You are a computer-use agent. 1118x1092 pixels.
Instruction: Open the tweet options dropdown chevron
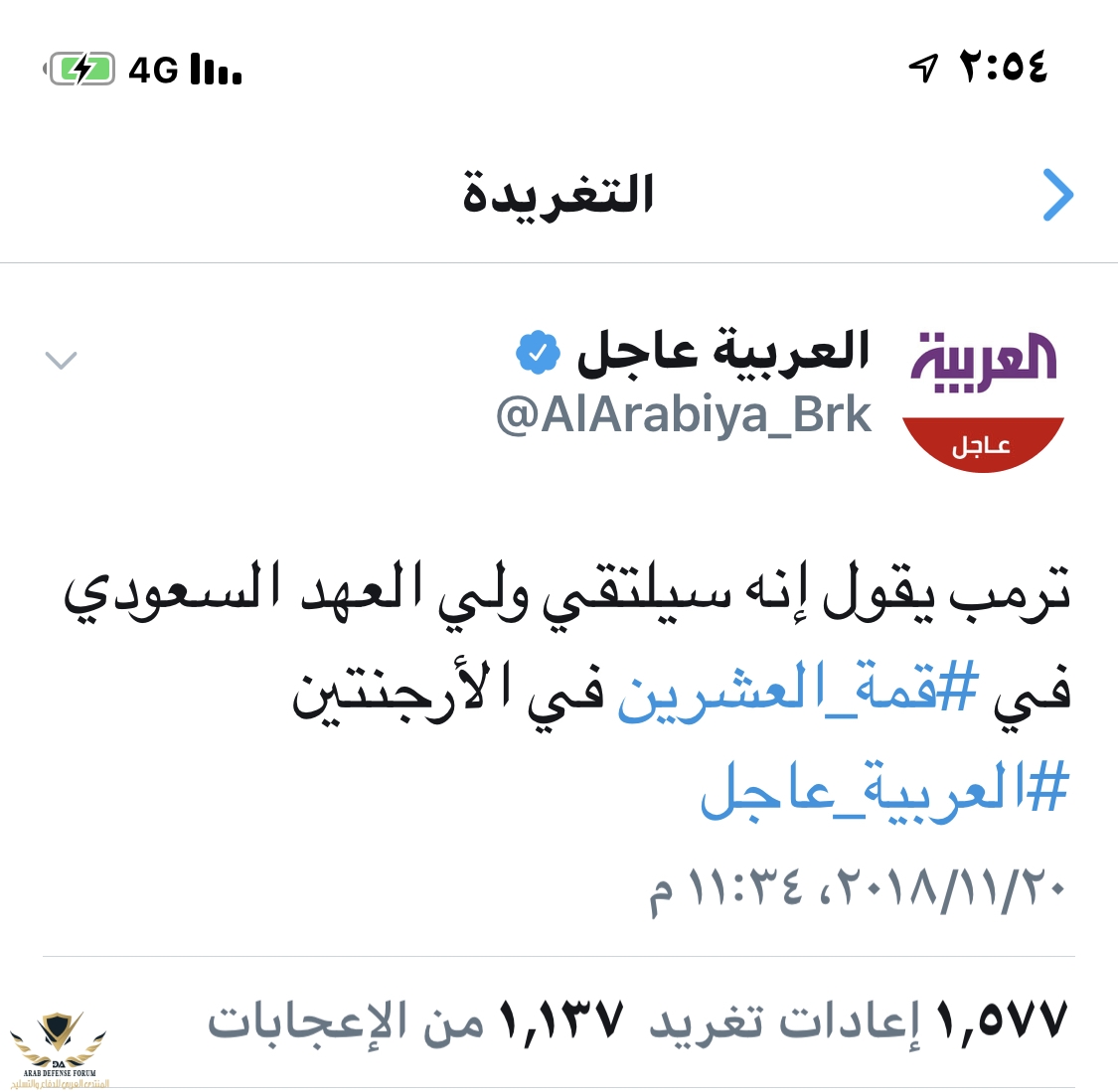pyautogui.click(x=62, y=360)
